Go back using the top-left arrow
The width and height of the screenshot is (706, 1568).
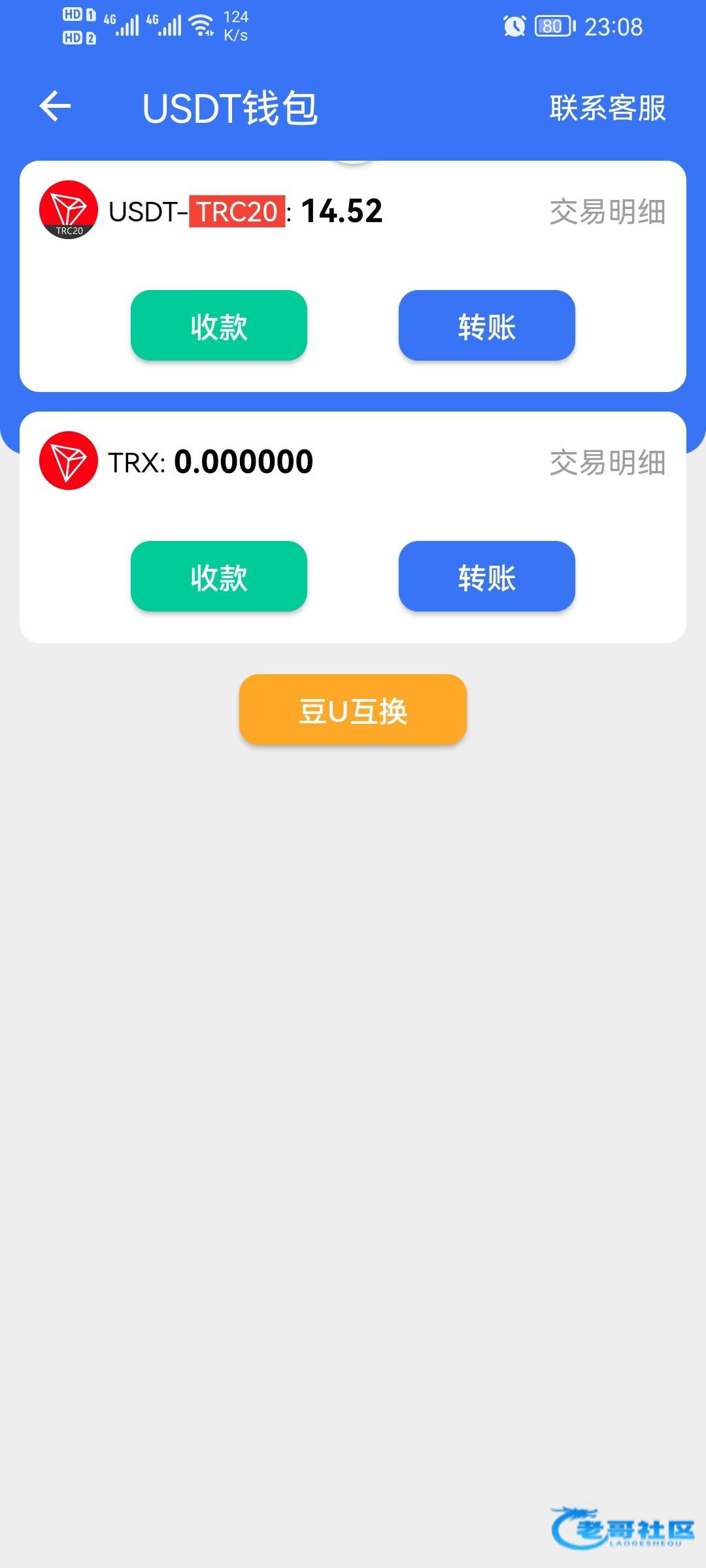click(55, 106)
